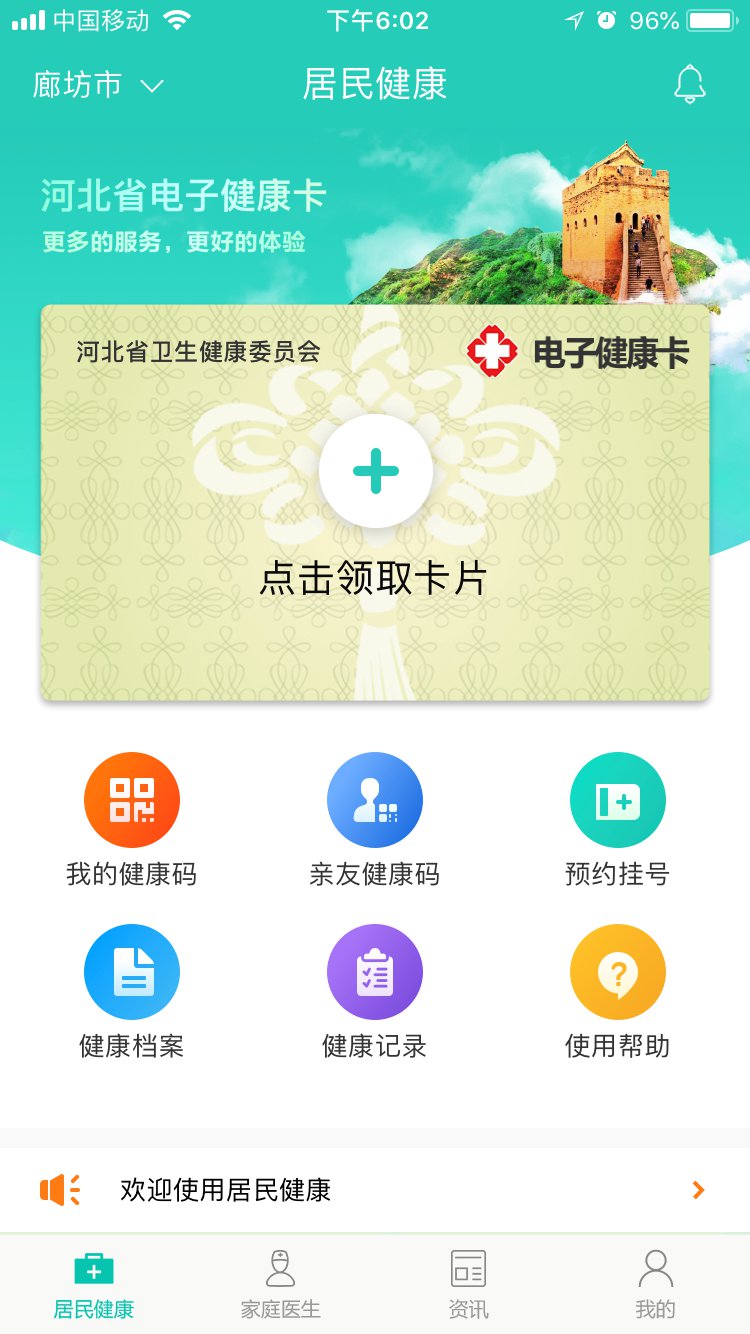Switch to the 居民健康 tab
The image size is (750, 1334).
pyautogui.click(x=94, y=1284)
